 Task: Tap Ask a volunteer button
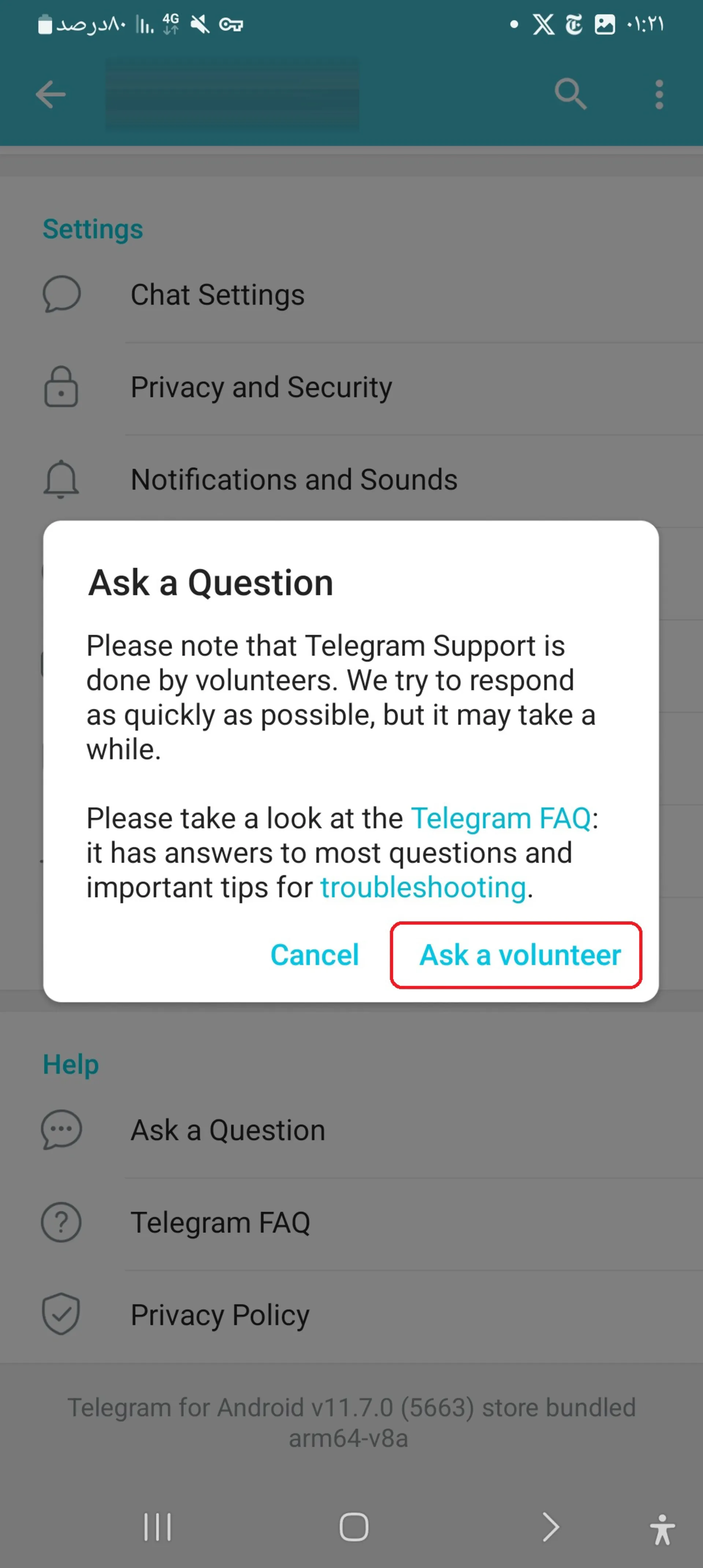[x=519, y=954]
